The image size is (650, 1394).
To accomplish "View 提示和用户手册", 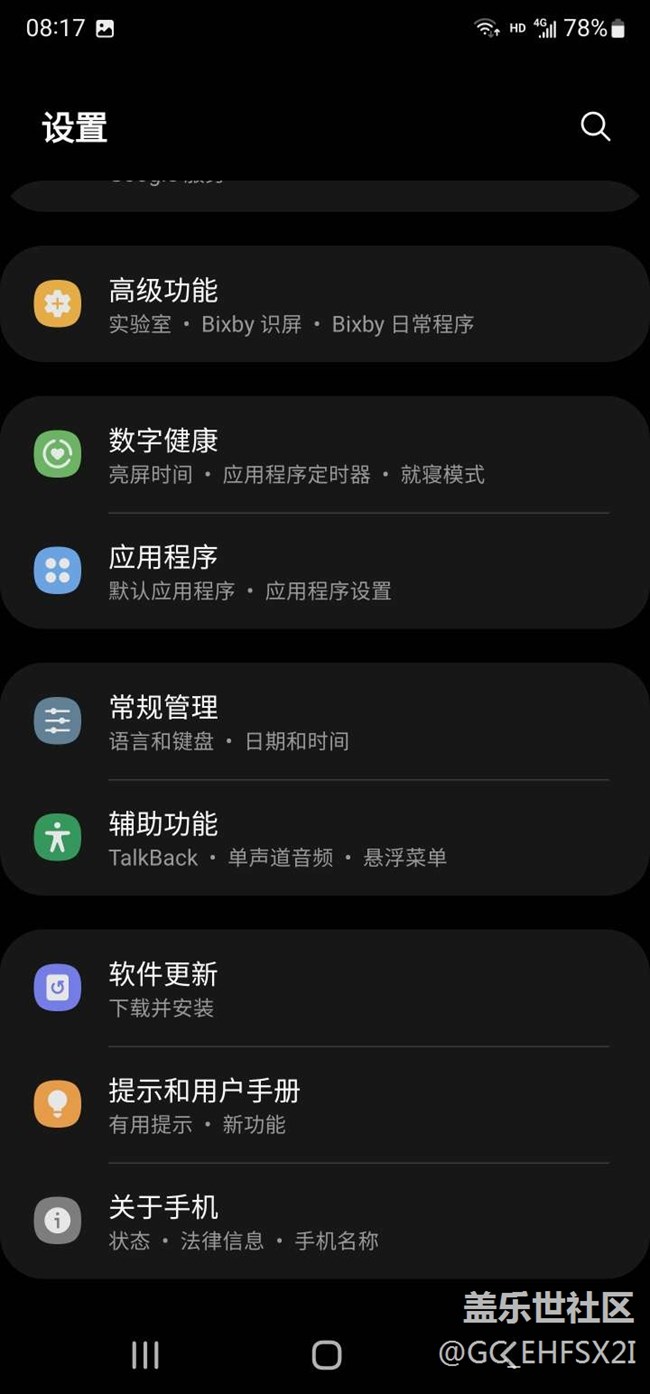I will pos(324,1106).
